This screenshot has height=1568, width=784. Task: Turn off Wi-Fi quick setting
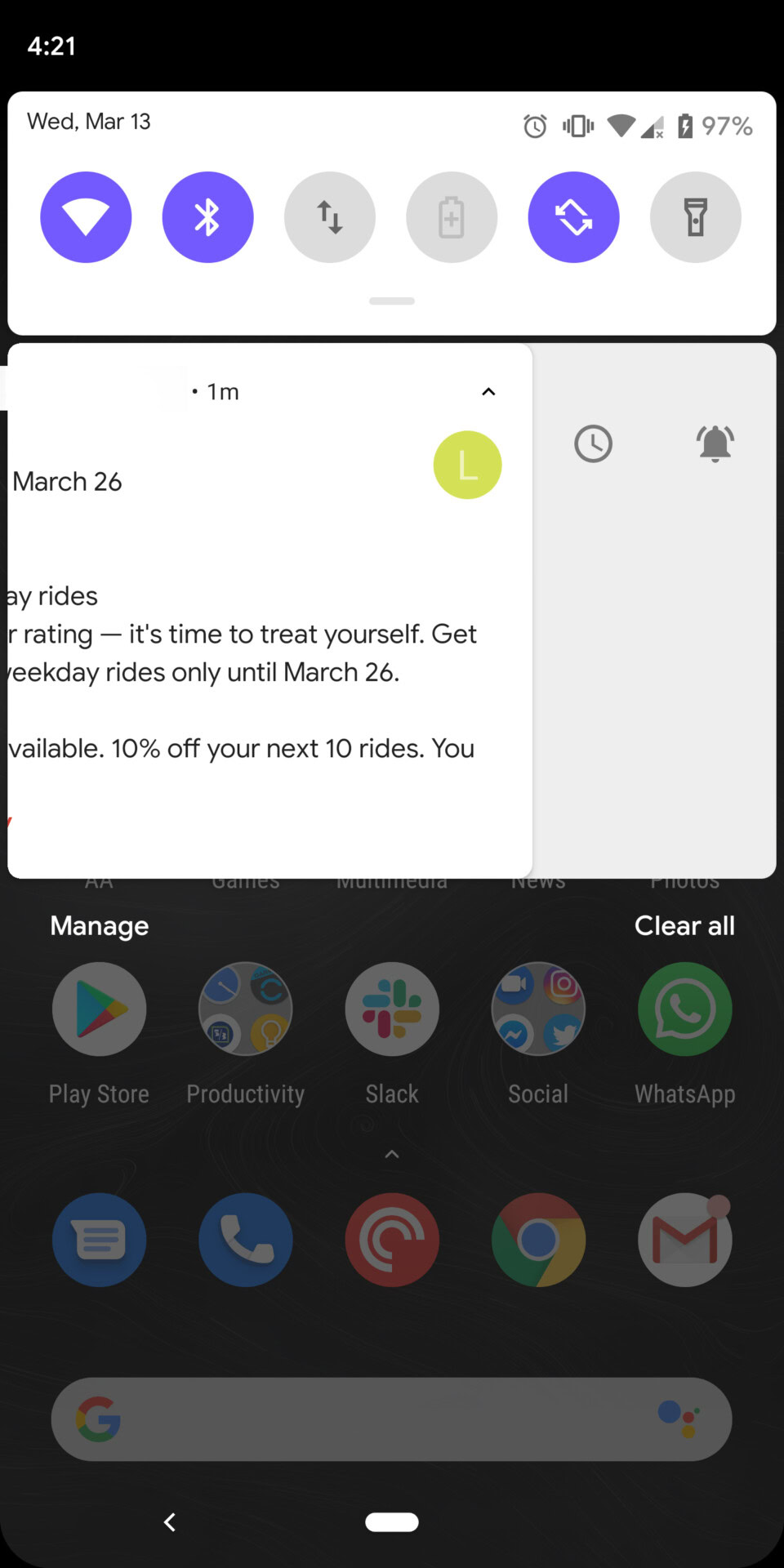click(86, 217)
